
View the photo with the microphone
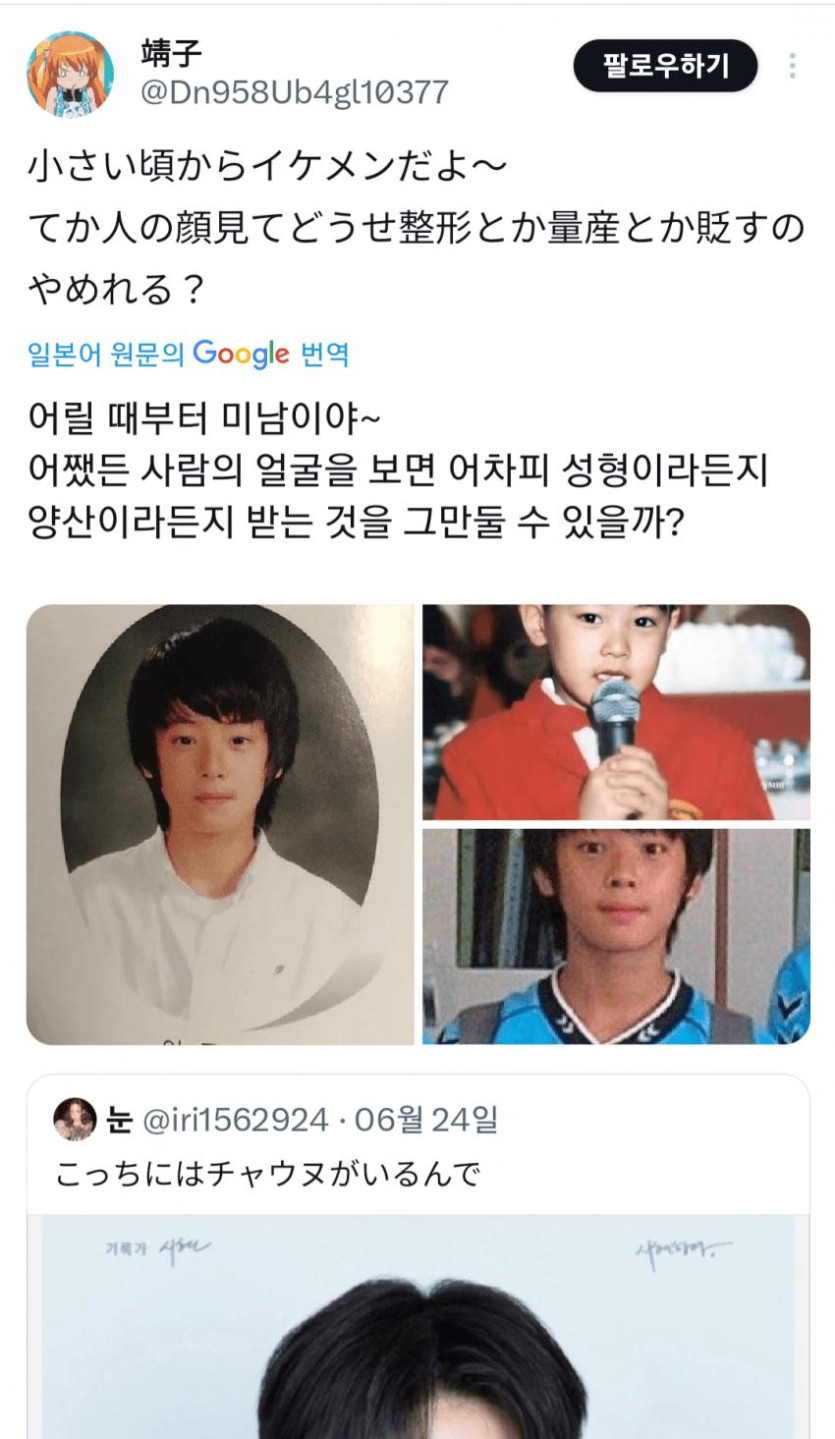click(616, 711)
